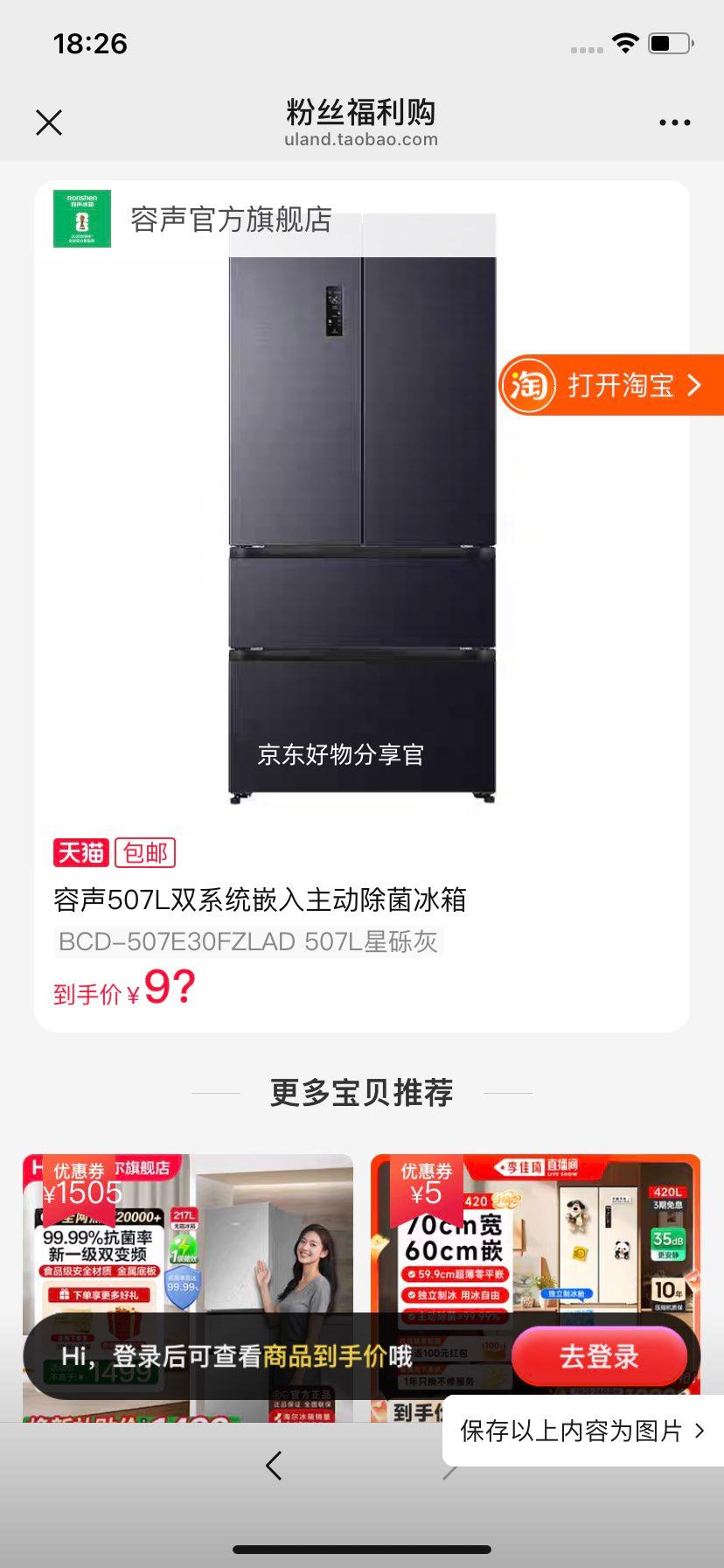The image size is (724, 1568).
Task: Close the page with the X icon
Action: 49,122
